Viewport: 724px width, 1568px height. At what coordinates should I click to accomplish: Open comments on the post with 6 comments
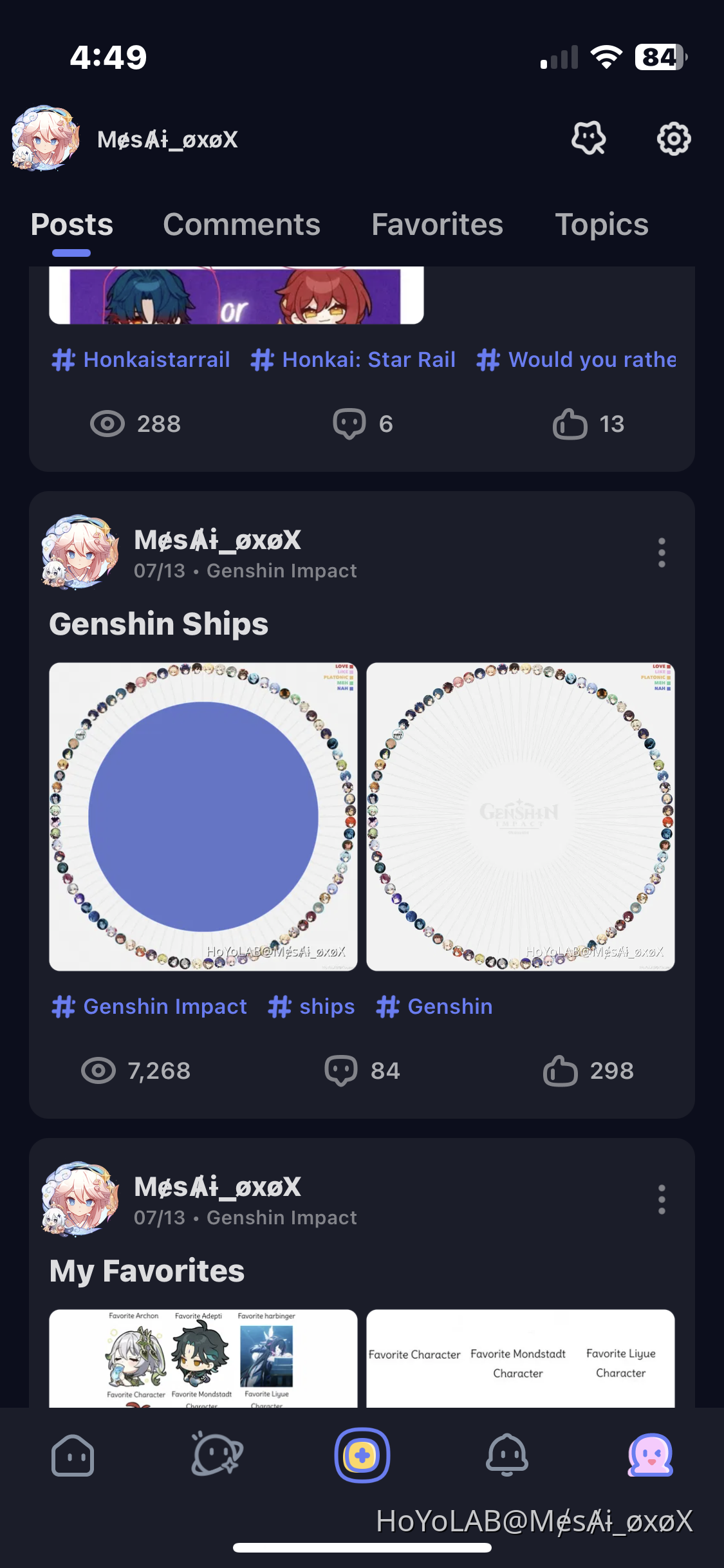coord(349,424)
